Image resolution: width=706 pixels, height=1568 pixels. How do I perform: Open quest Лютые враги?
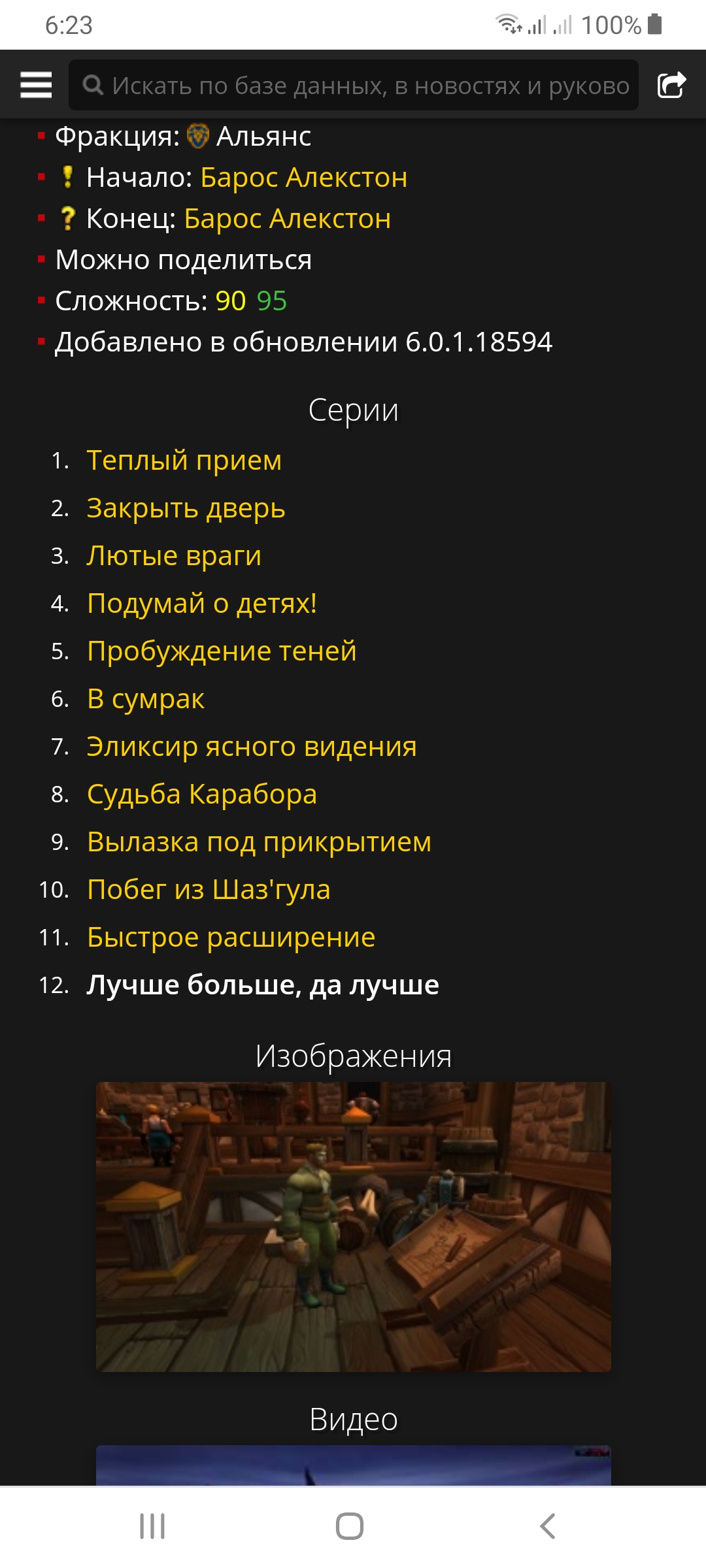click(174, 555)
